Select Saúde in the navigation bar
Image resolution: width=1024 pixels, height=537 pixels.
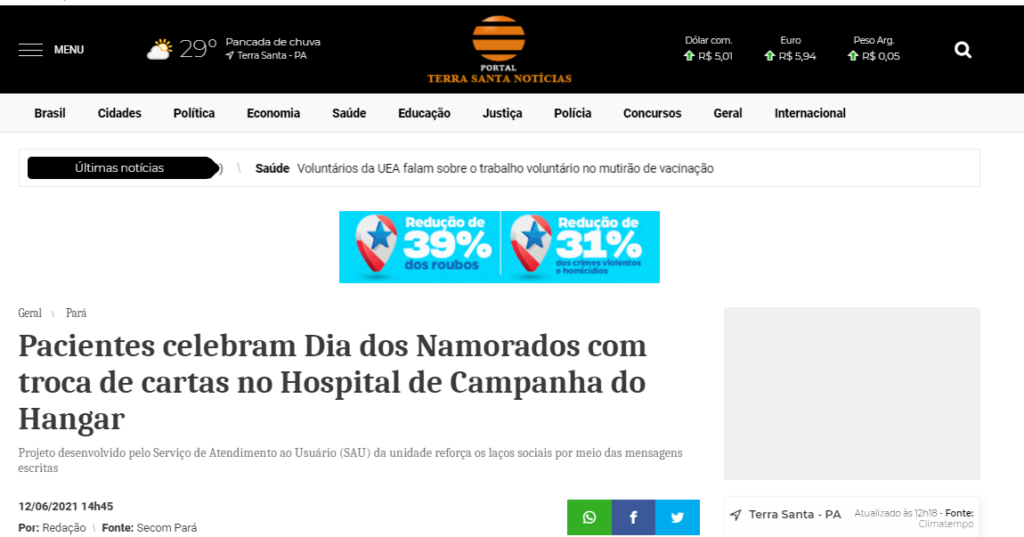(349, 113)
